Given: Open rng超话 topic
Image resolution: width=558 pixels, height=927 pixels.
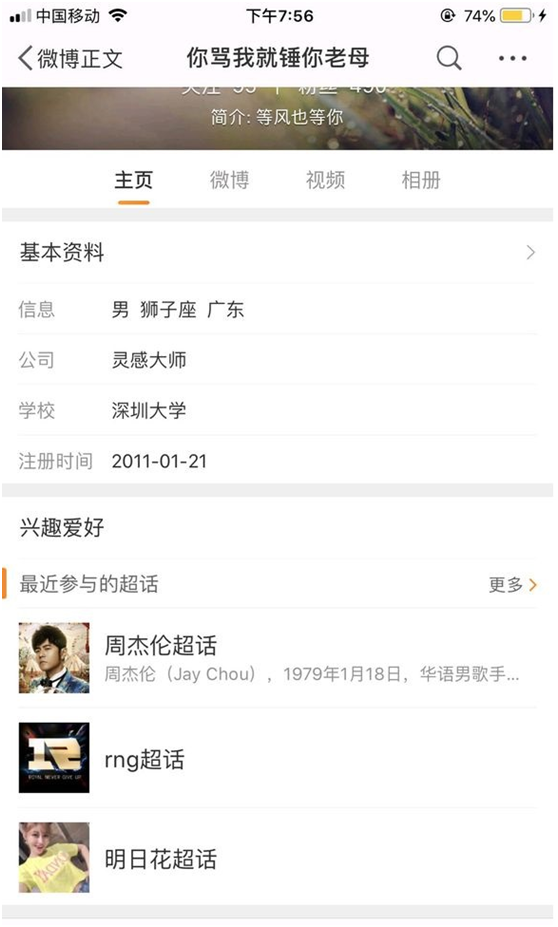Looking at the screenshot, I should tap(278, 758).
